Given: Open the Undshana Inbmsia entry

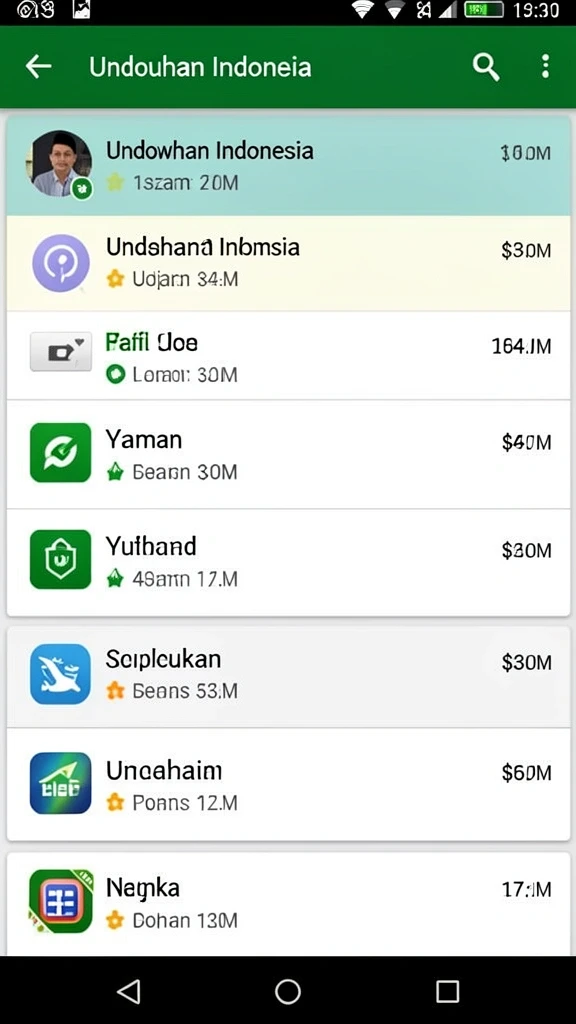Looking at the screenshot, I should [288, 263].
